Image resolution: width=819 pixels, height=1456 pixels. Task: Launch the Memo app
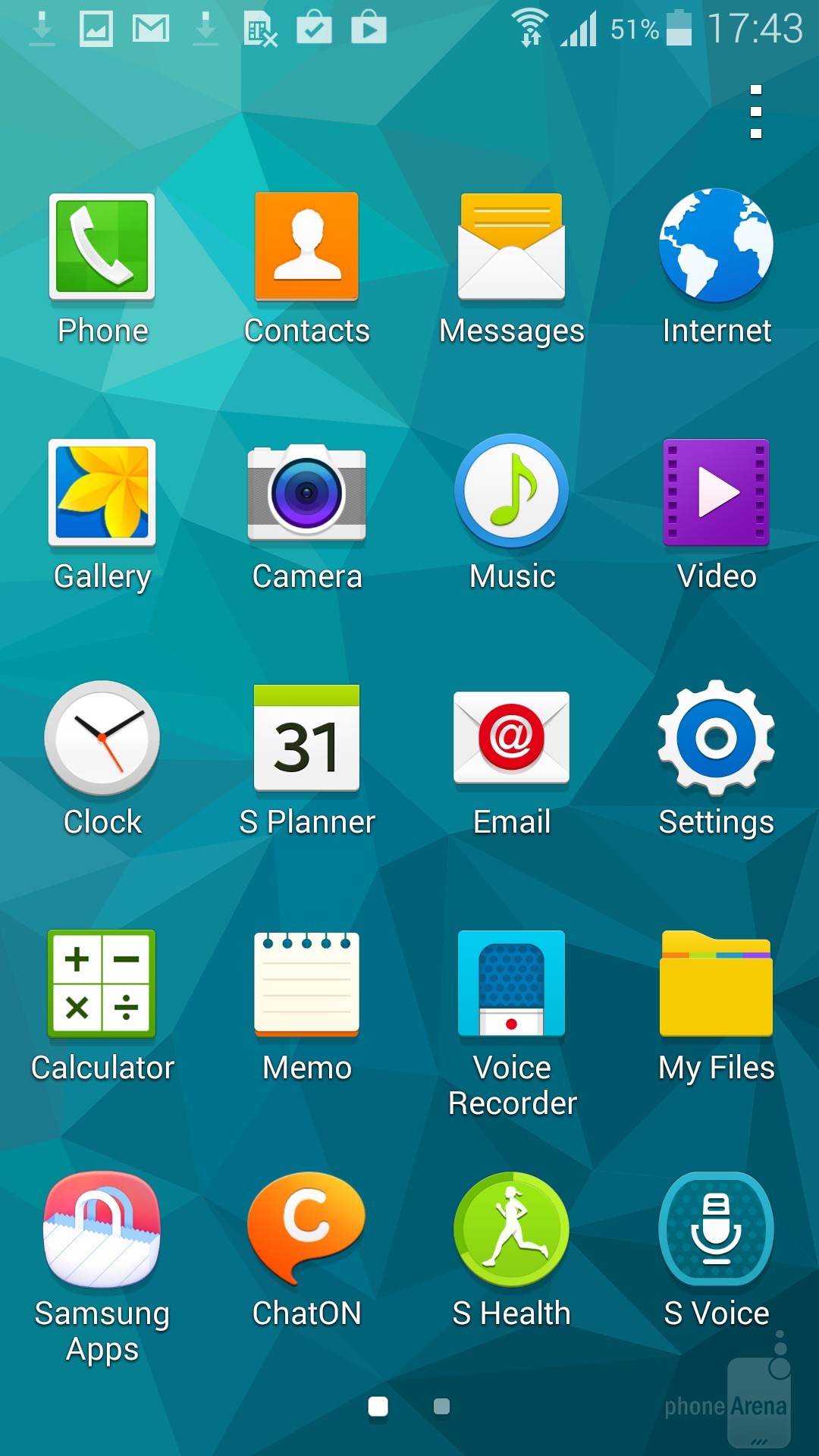tap(306, 984)
